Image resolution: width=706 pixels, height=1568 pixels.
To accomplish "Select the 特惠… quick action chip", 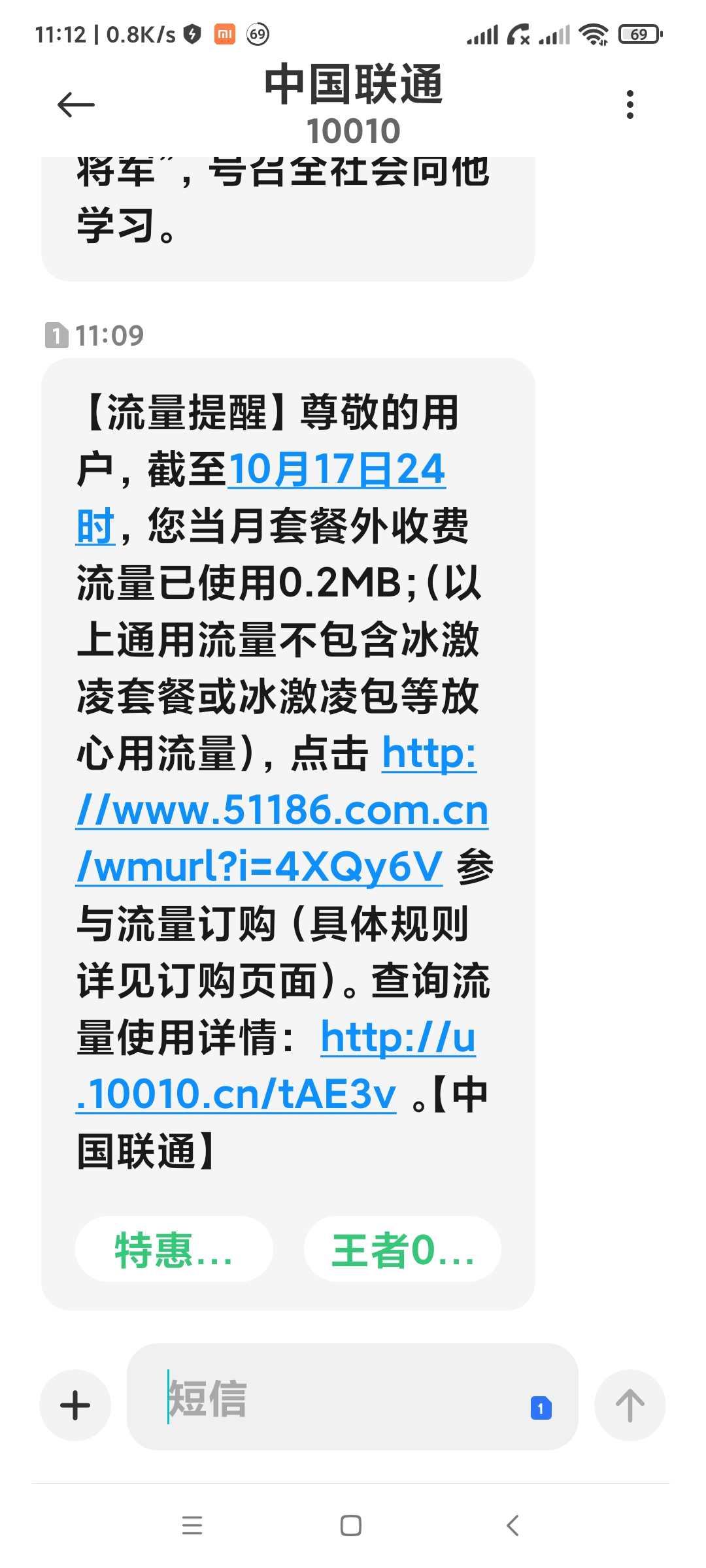I will pos(174,1249).
